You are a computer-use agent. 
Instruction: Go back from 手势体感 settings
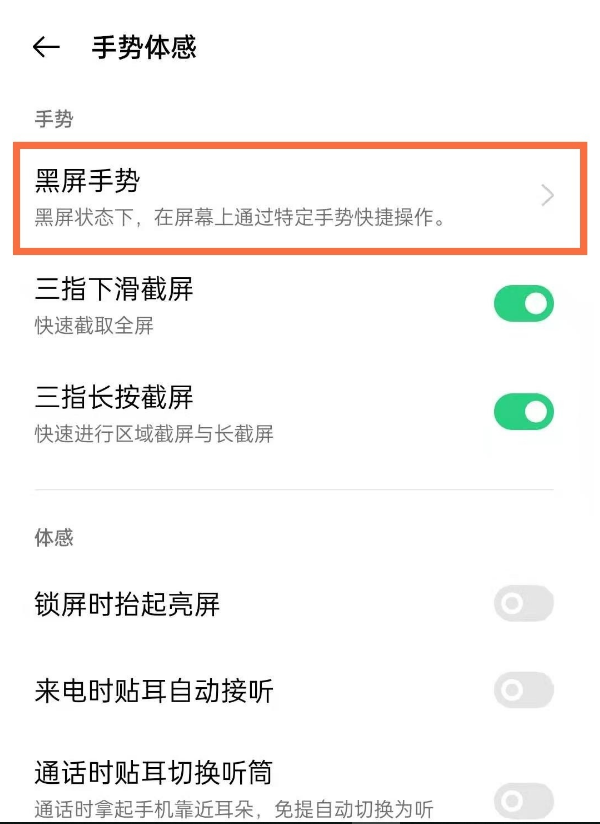pos(46,47)
